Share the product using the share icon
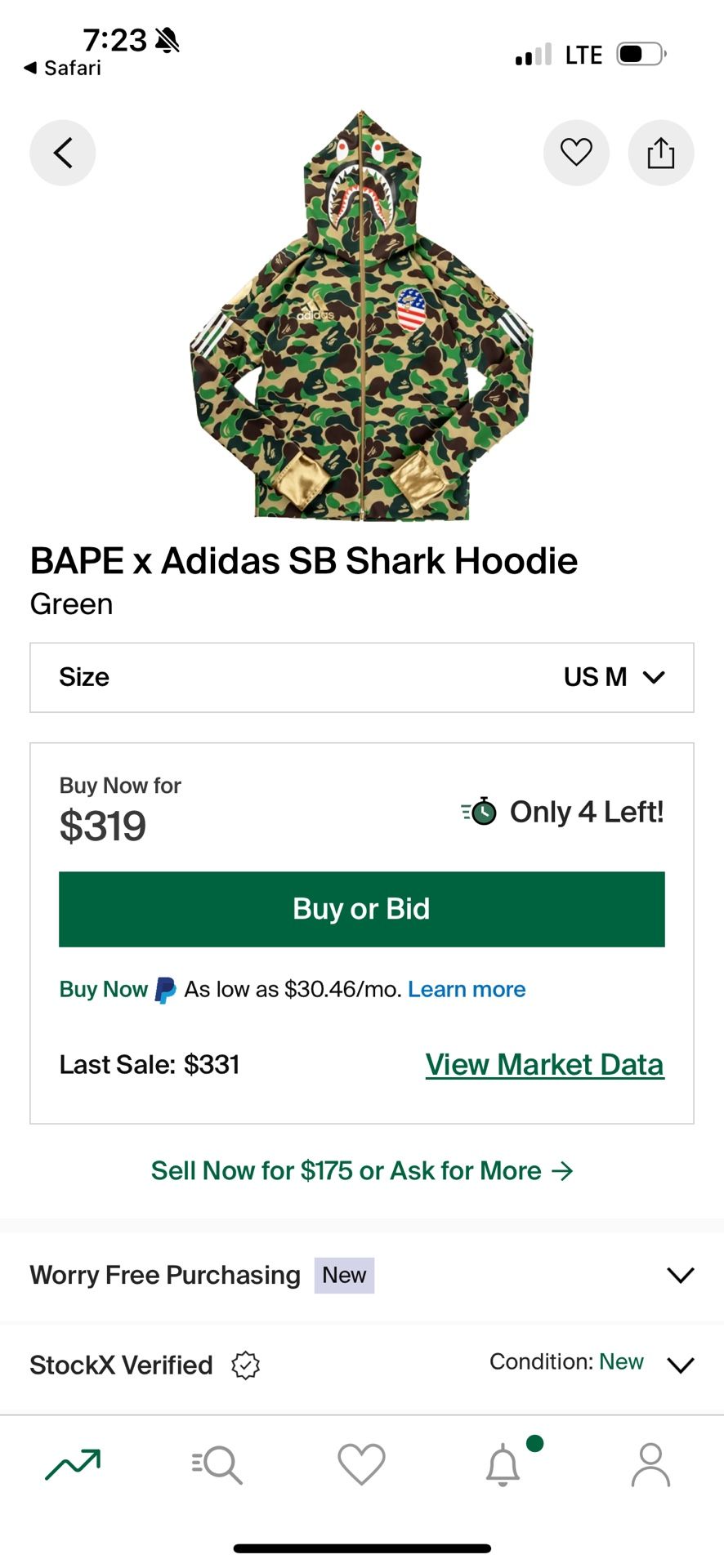The height and width of the screenshot is (1568, 724). pos(661,153)
